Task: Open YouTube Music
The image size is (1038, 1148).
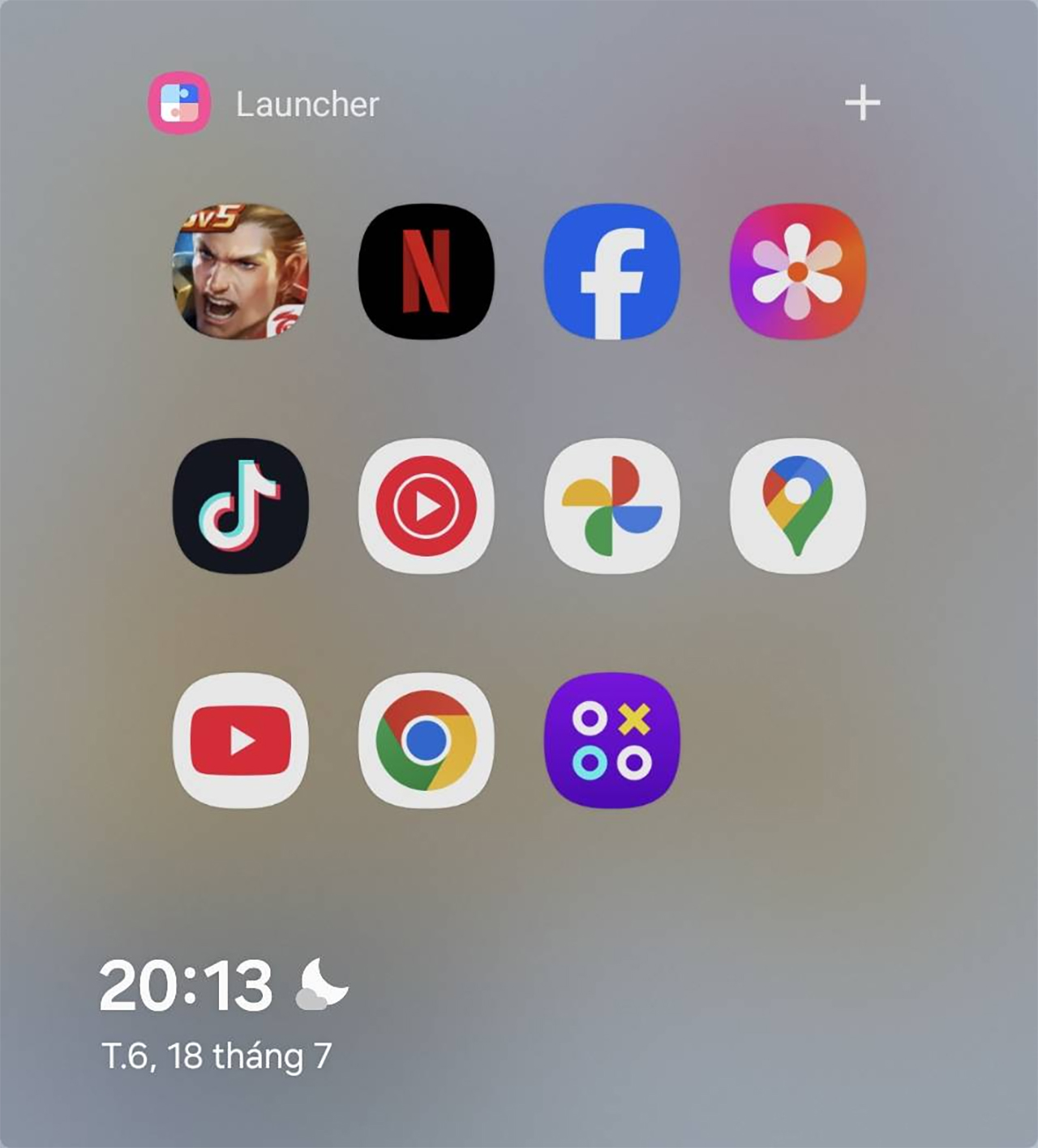Action: coord(427,506)
